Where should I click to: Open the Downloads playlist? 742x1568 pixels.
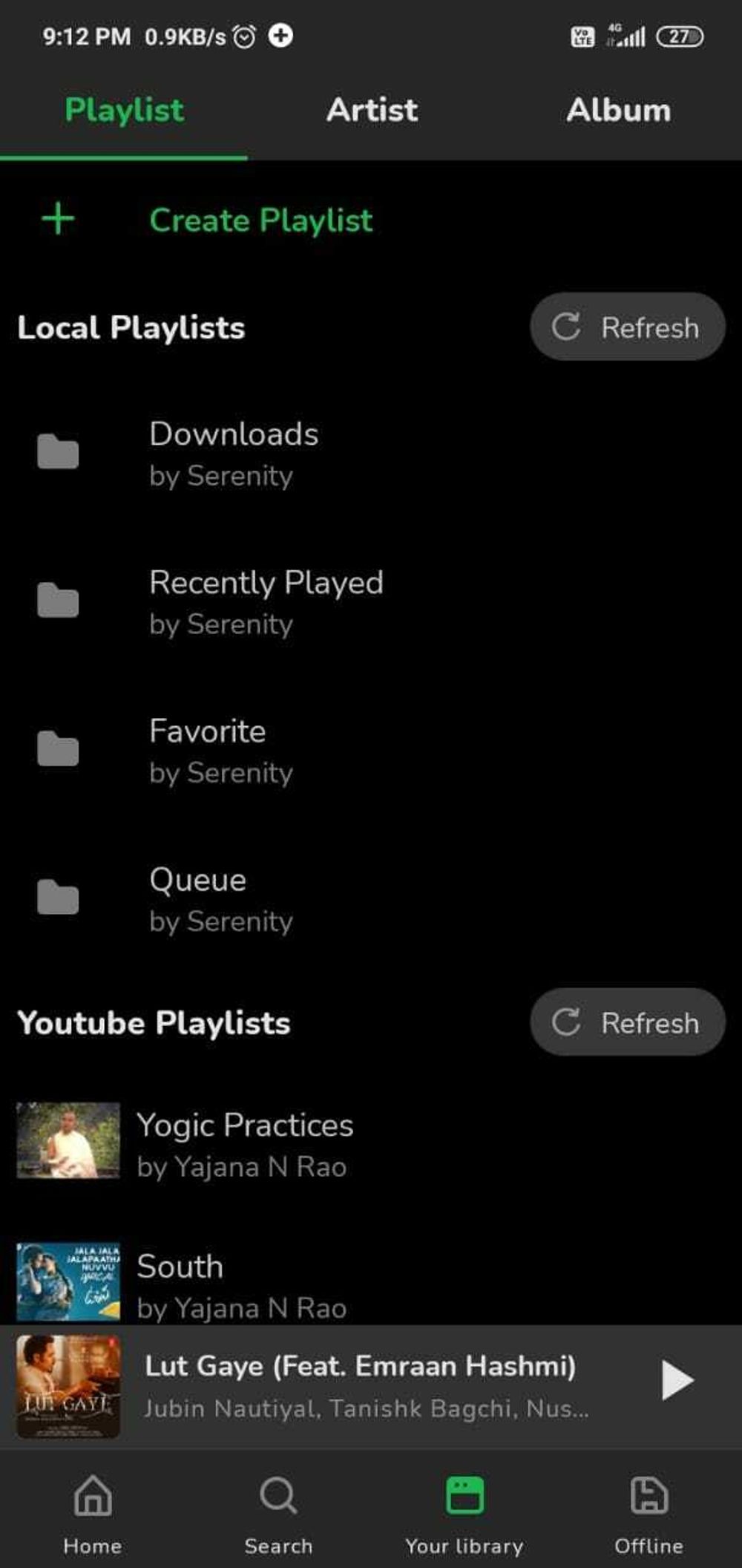click(371, 453)
